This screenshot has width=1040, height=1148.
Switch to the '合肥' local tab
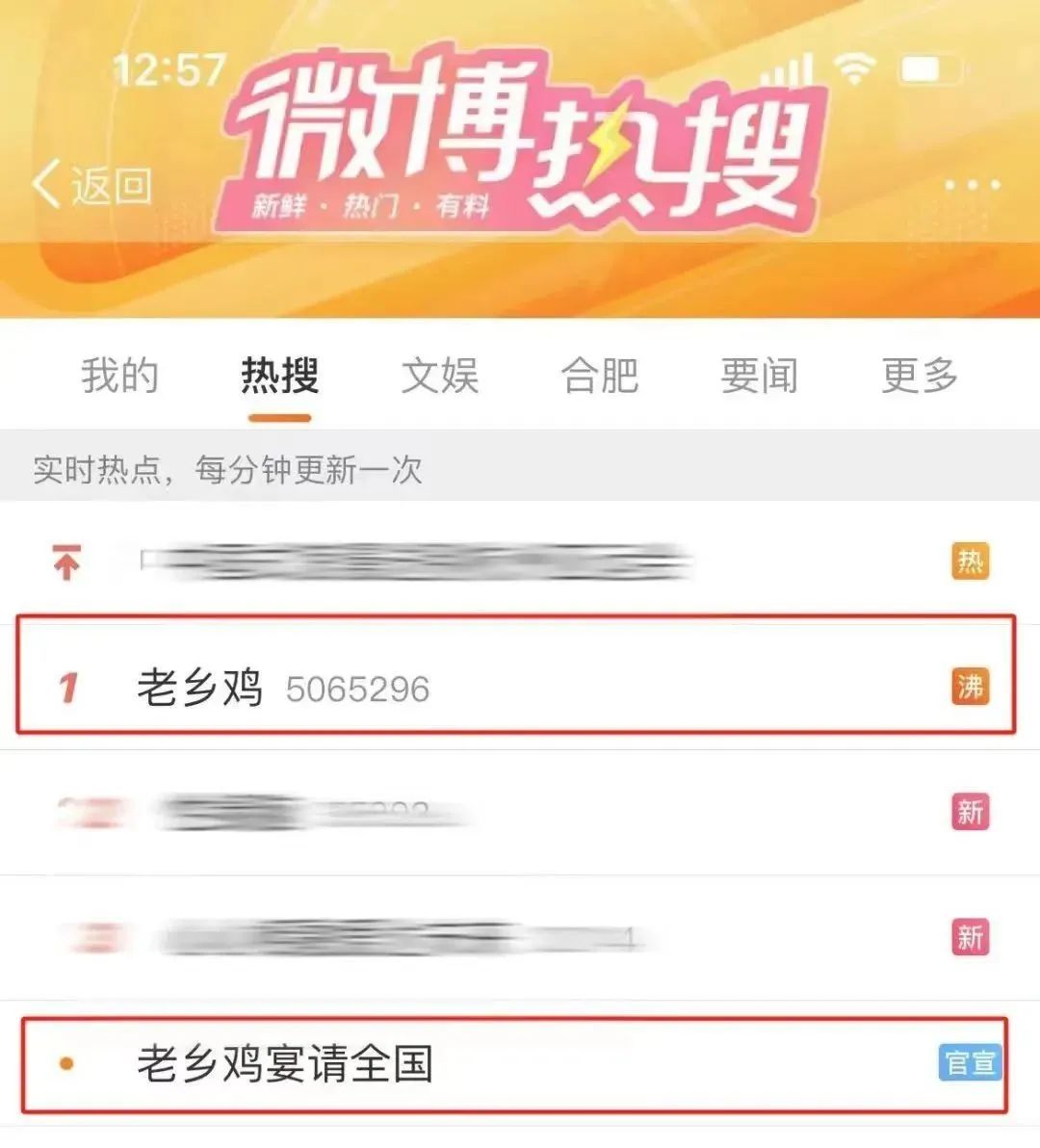pos(599,378)
